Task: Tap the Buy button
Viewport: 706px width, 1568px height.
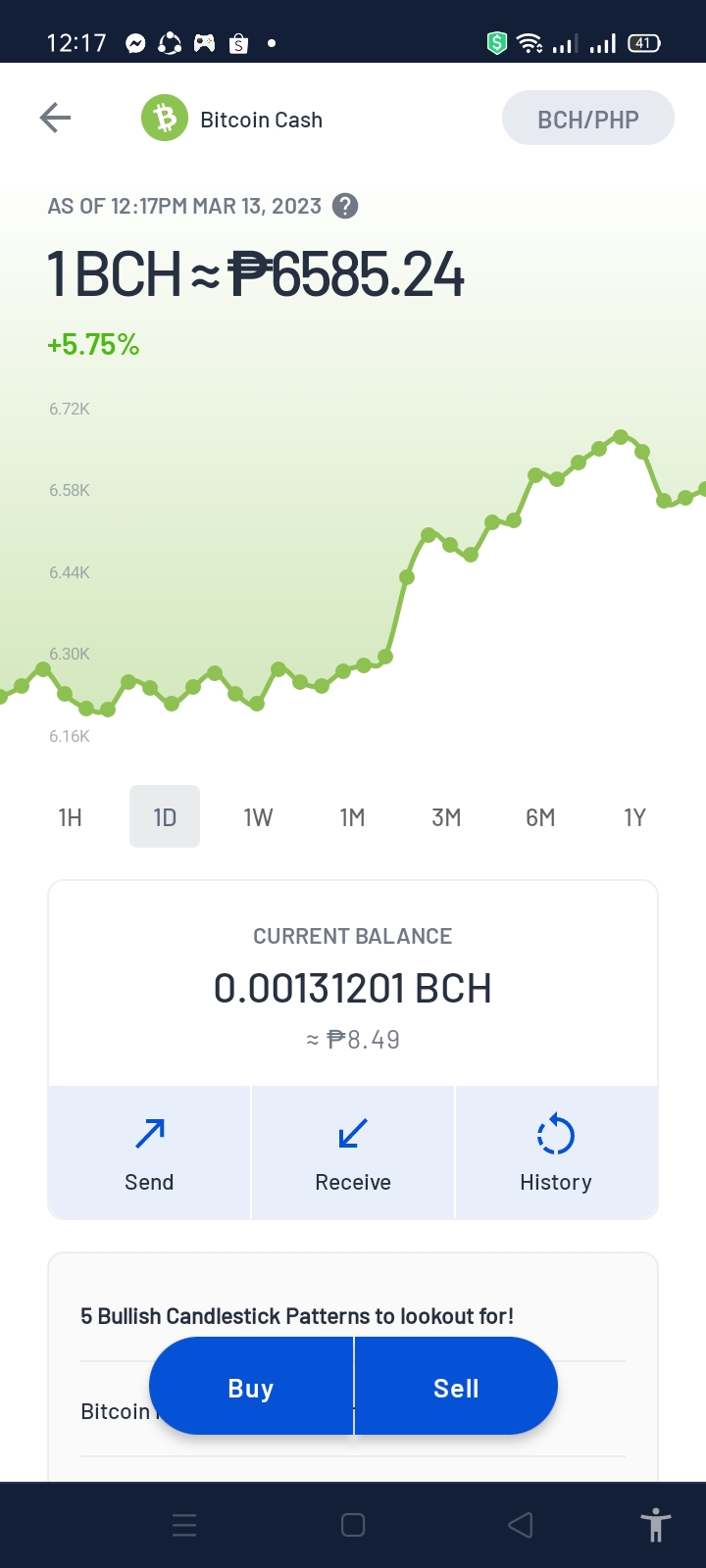Action: pyautogui.click(x=251, y=1388)
